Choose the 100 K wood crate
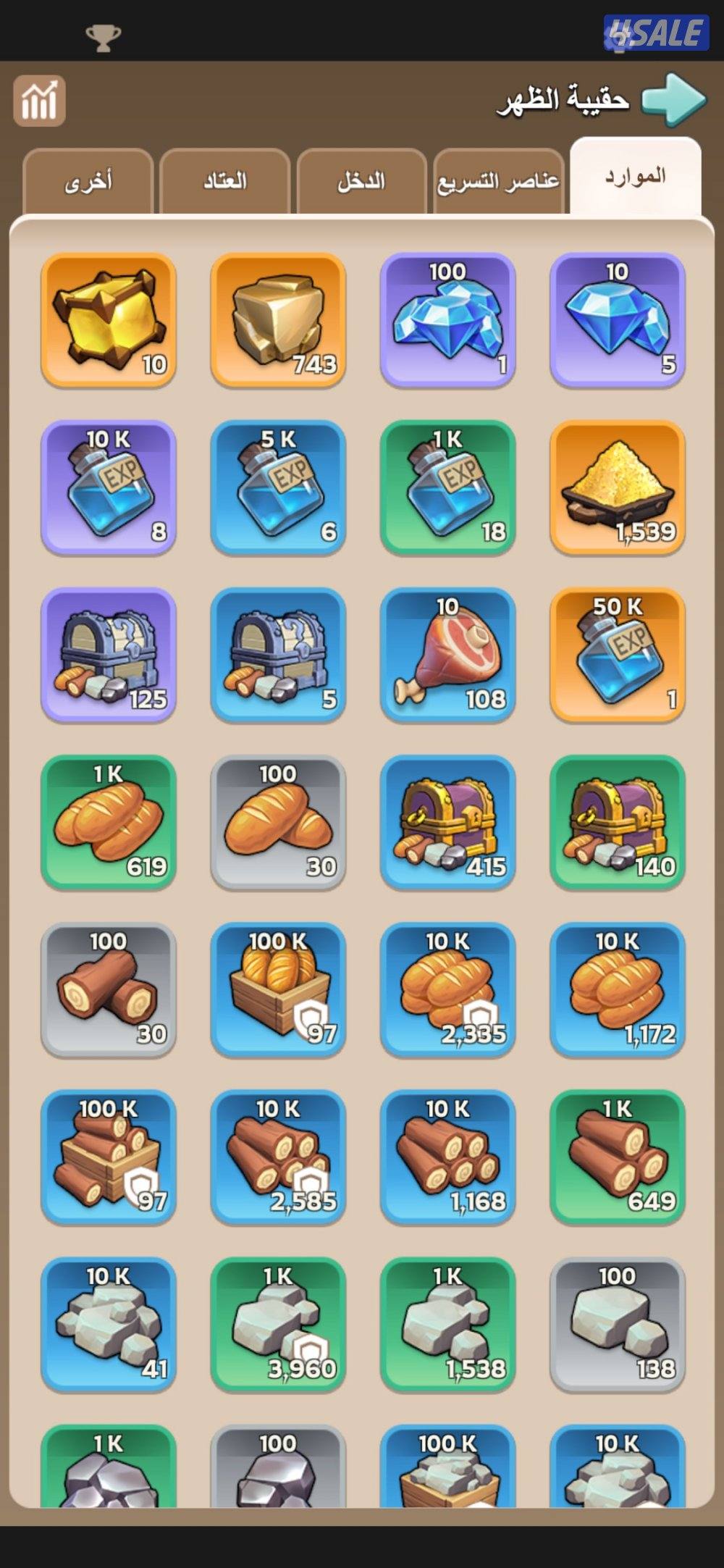 pyautogui.click(x=109, y=1157)
